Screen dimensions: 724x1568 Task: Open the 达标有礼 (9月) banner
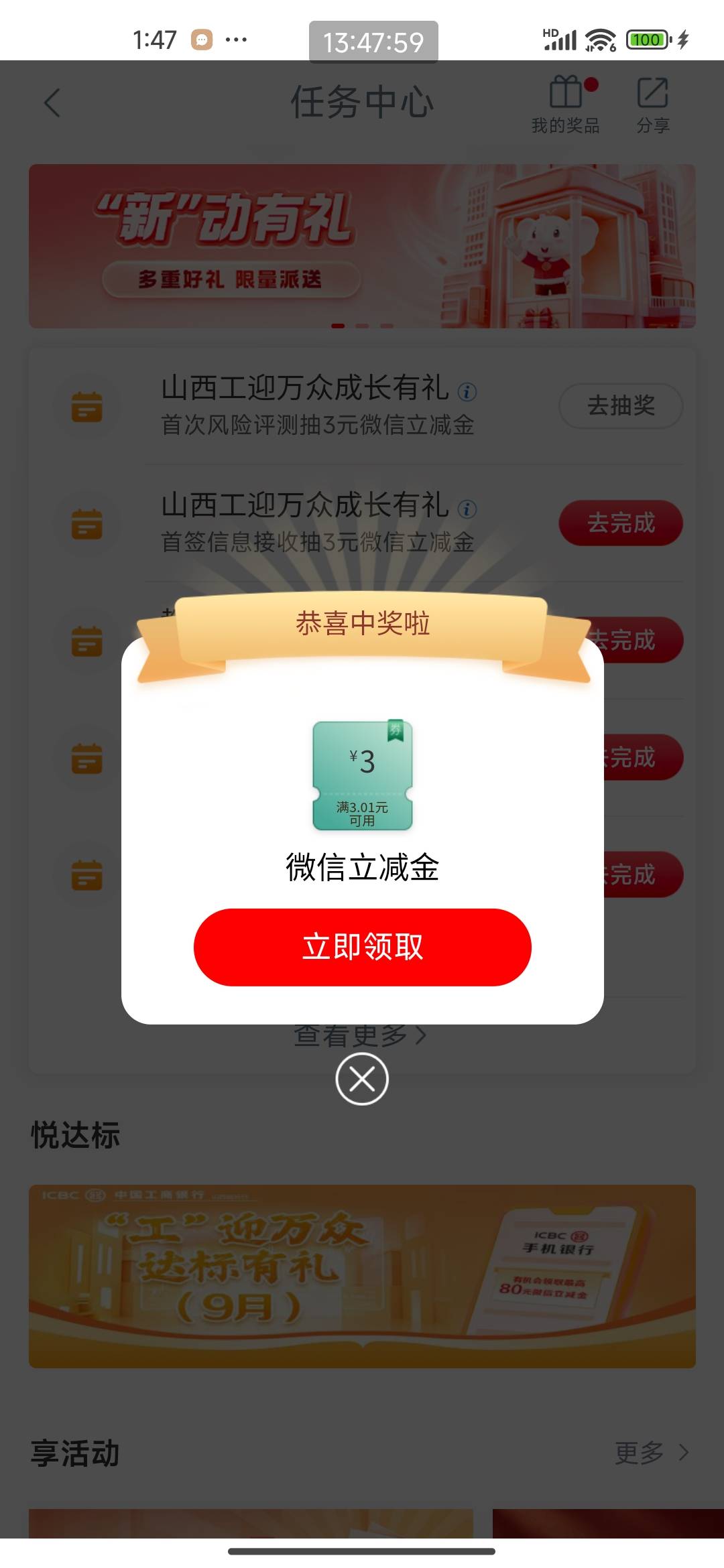362,1276
